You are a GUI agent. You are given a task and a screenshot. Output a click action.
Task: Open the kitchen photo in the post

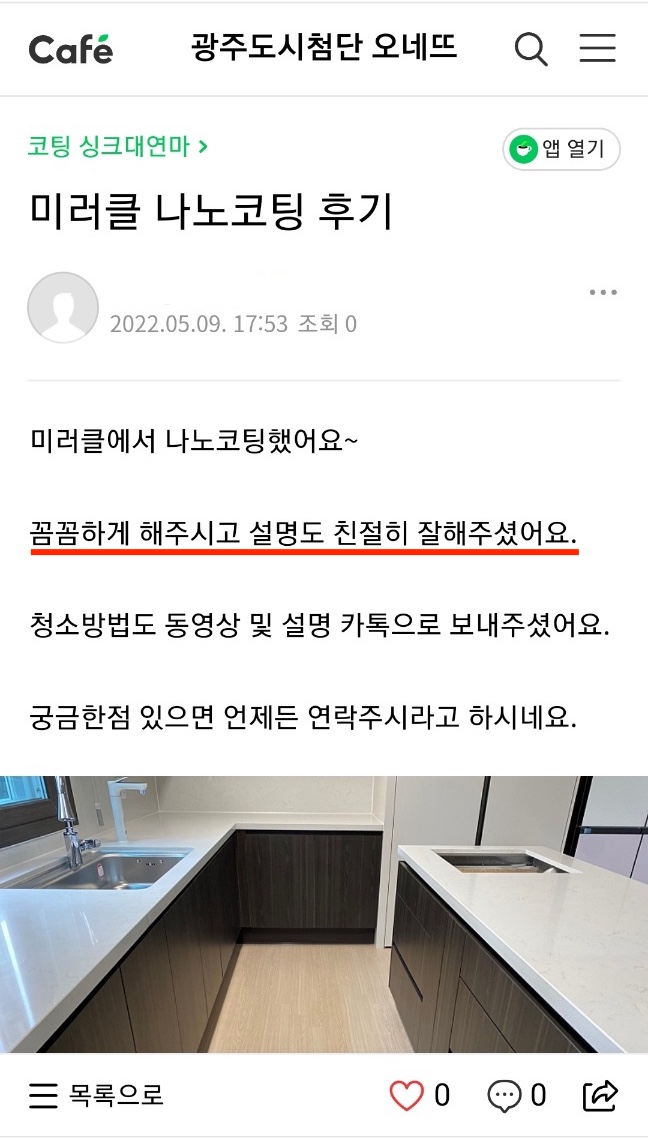tap(324, 912)
